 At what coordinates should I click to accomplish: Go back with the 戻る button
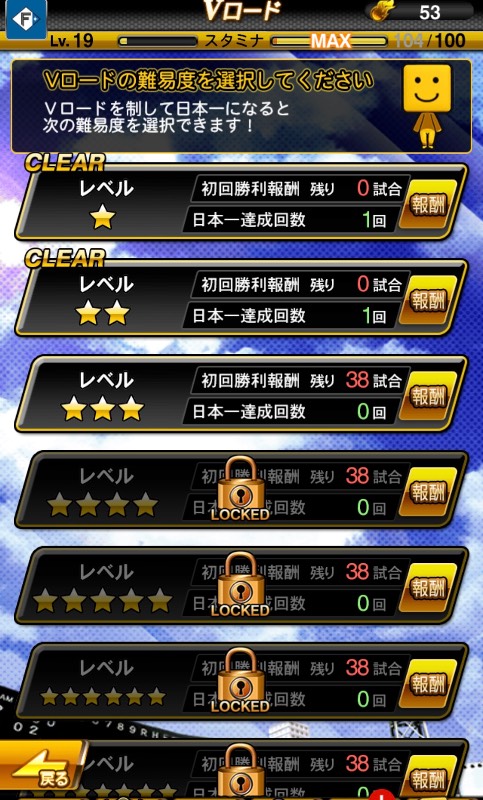[41, 769]
